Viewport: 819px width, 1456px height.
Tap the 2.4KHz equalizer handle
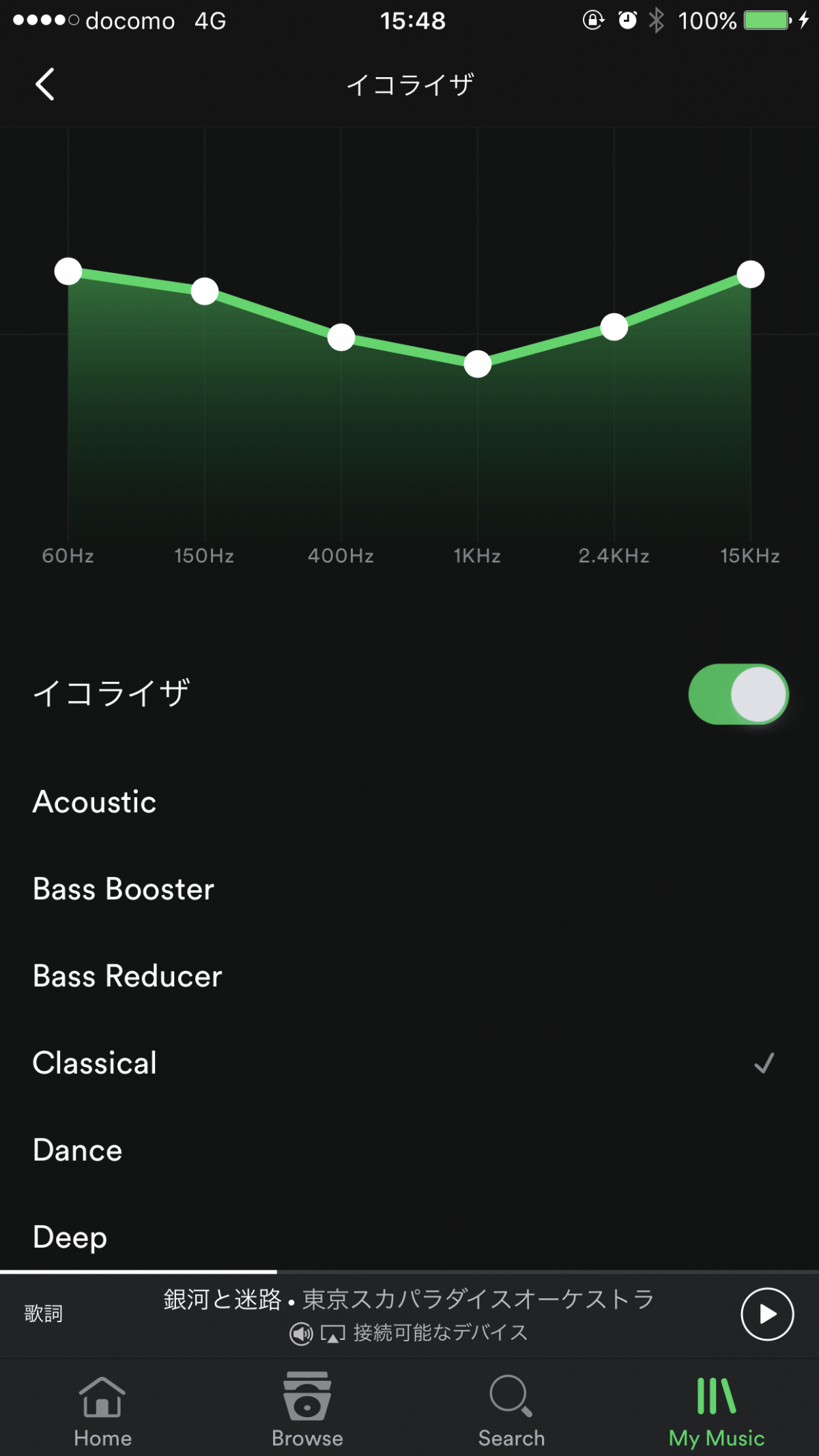[614, 327]
